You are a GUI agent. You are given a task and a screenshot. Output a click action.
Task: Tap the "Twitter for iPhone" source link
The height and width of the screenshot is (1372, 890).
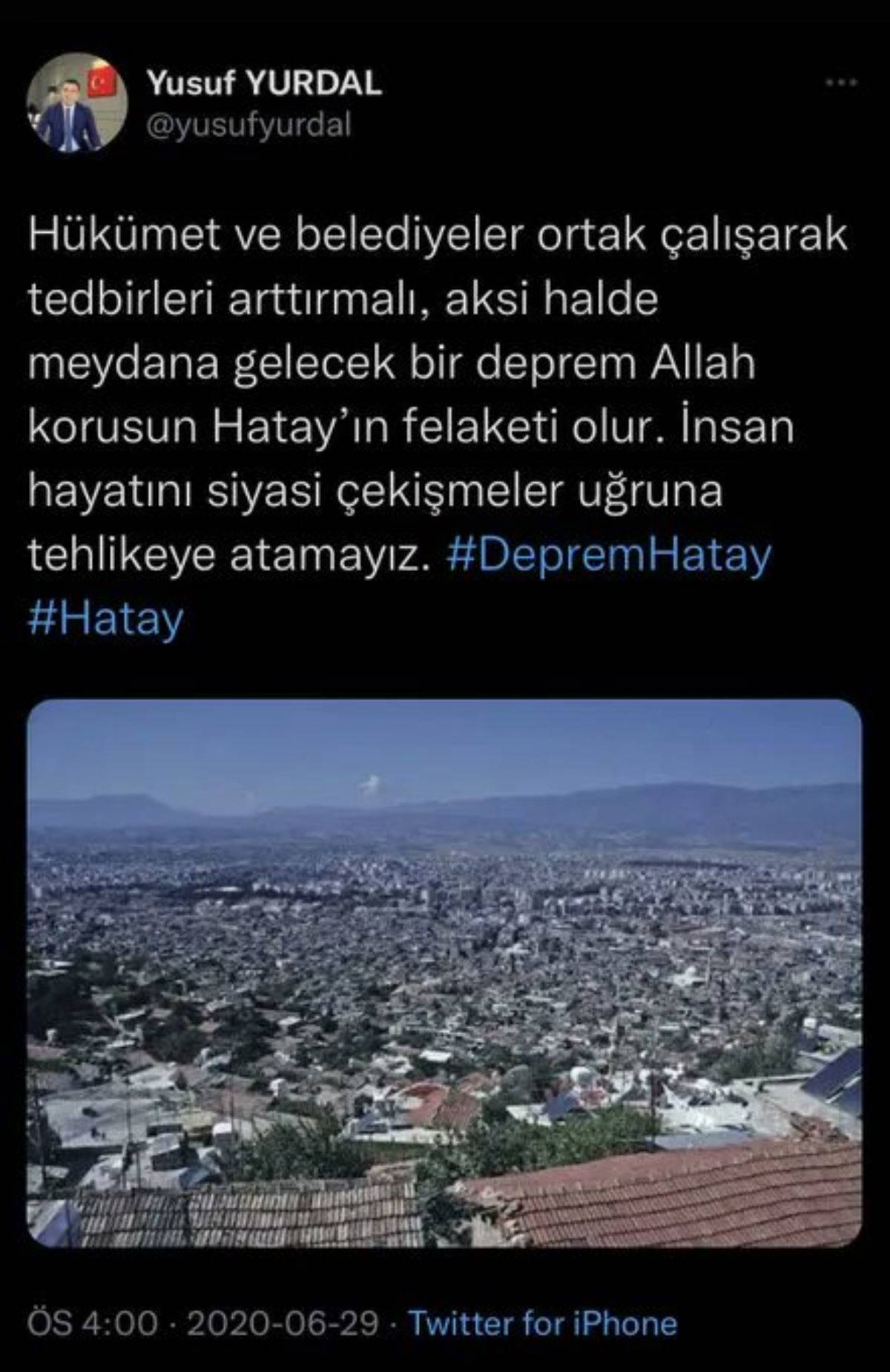coord(543,1324)
